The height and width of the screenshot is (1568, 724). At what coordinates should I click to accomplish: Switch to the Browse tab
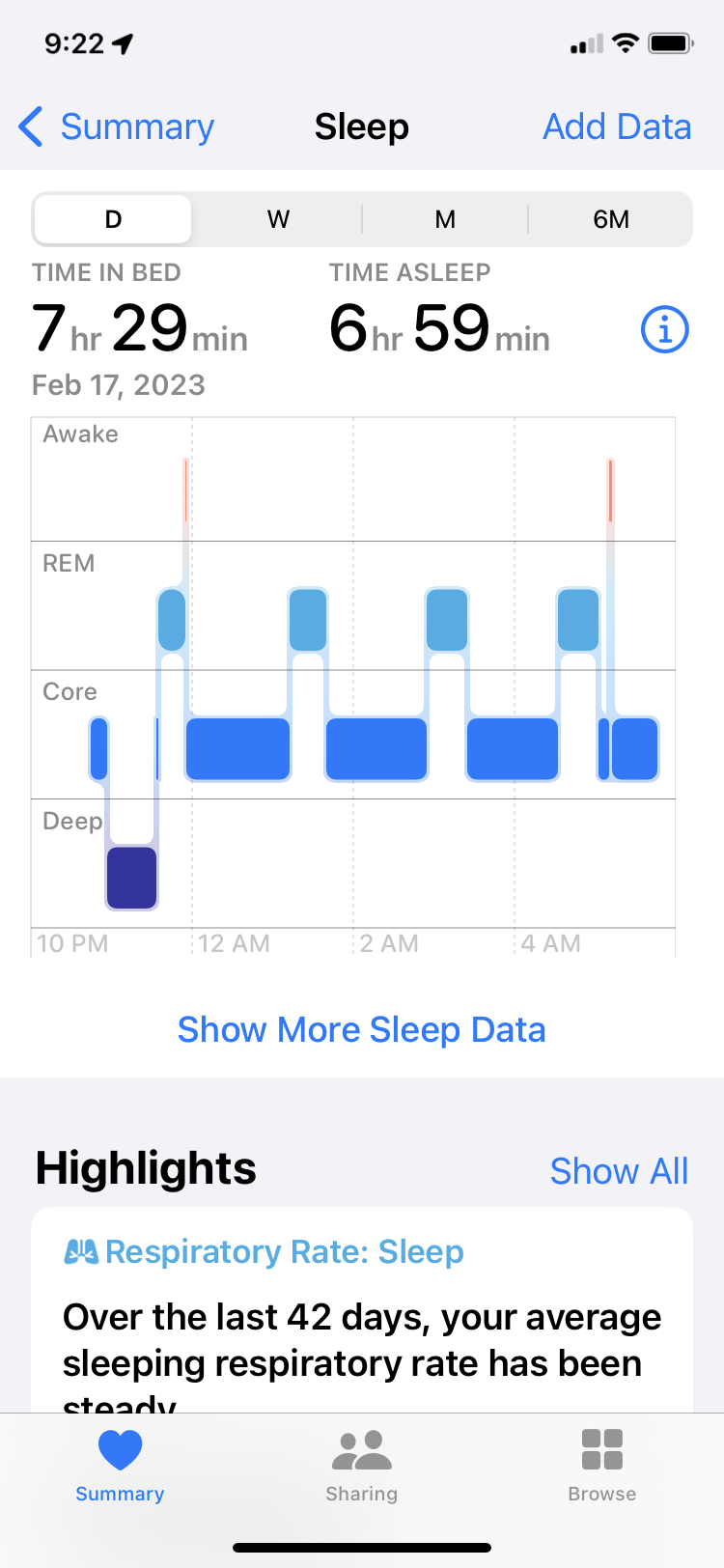pyautogui.click(x=601, y=1465)
